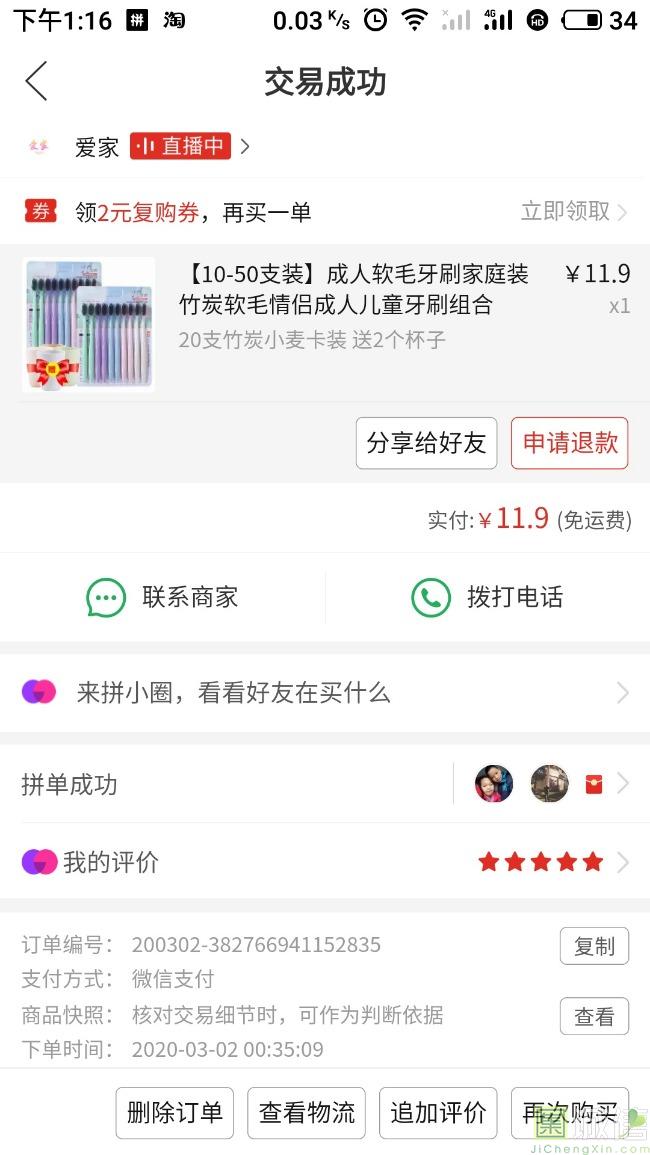Delete this order with 删除订单
The width and height of the screenshot is (650, 1155).
(x=174, y=1113)
